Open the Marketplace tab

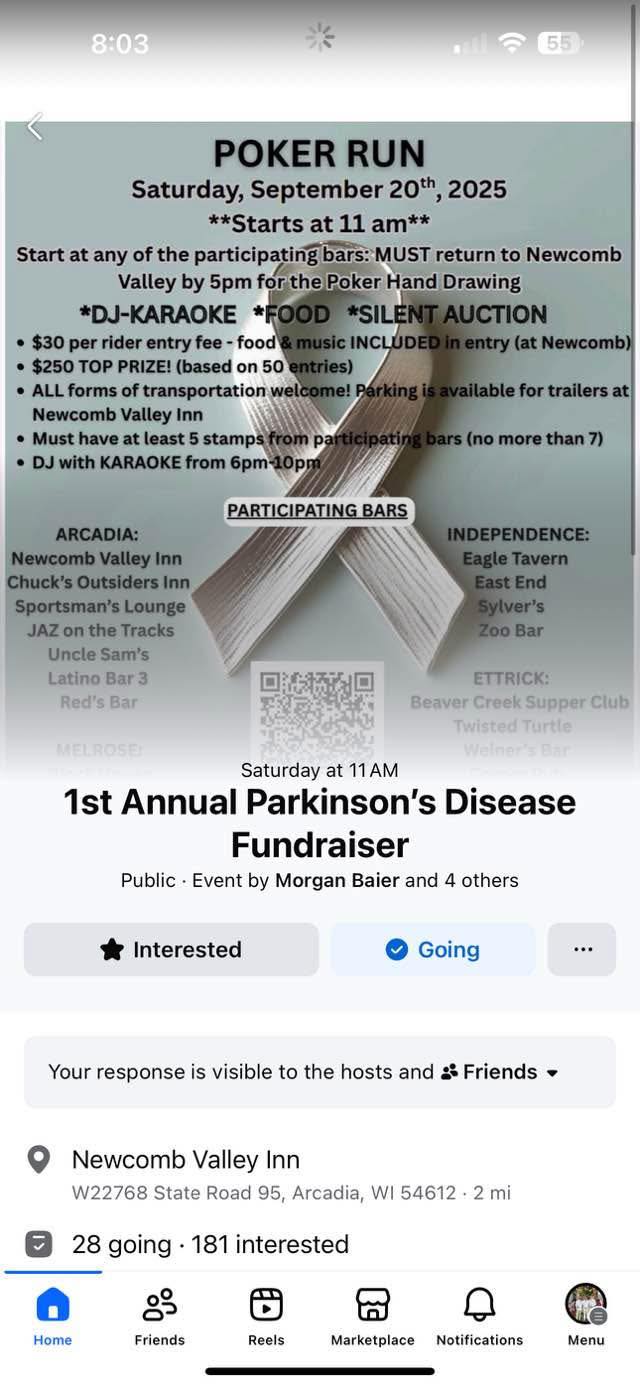(373, 1317)
